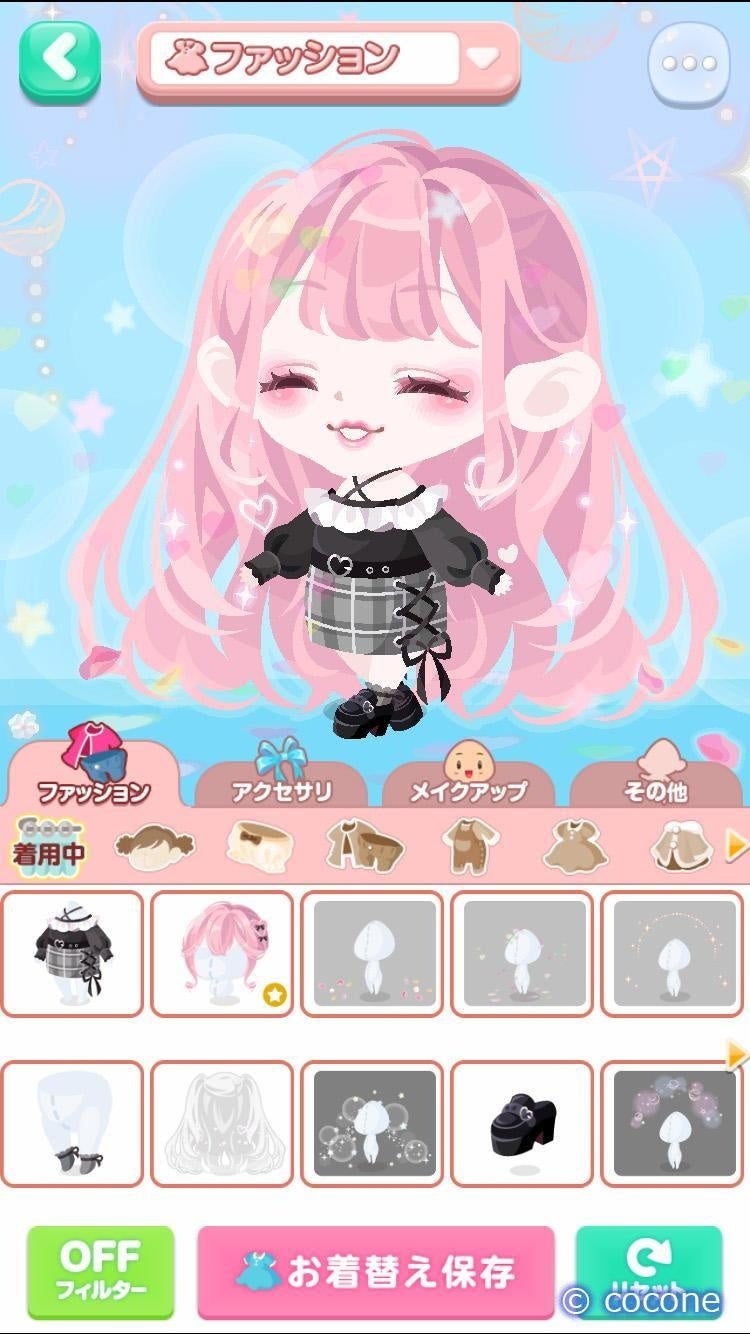Reset the outfit with リセット button
Image resolution: width=750 pixels, height=1334 pixels.
pyautogui.click(x=648, y=1272)
